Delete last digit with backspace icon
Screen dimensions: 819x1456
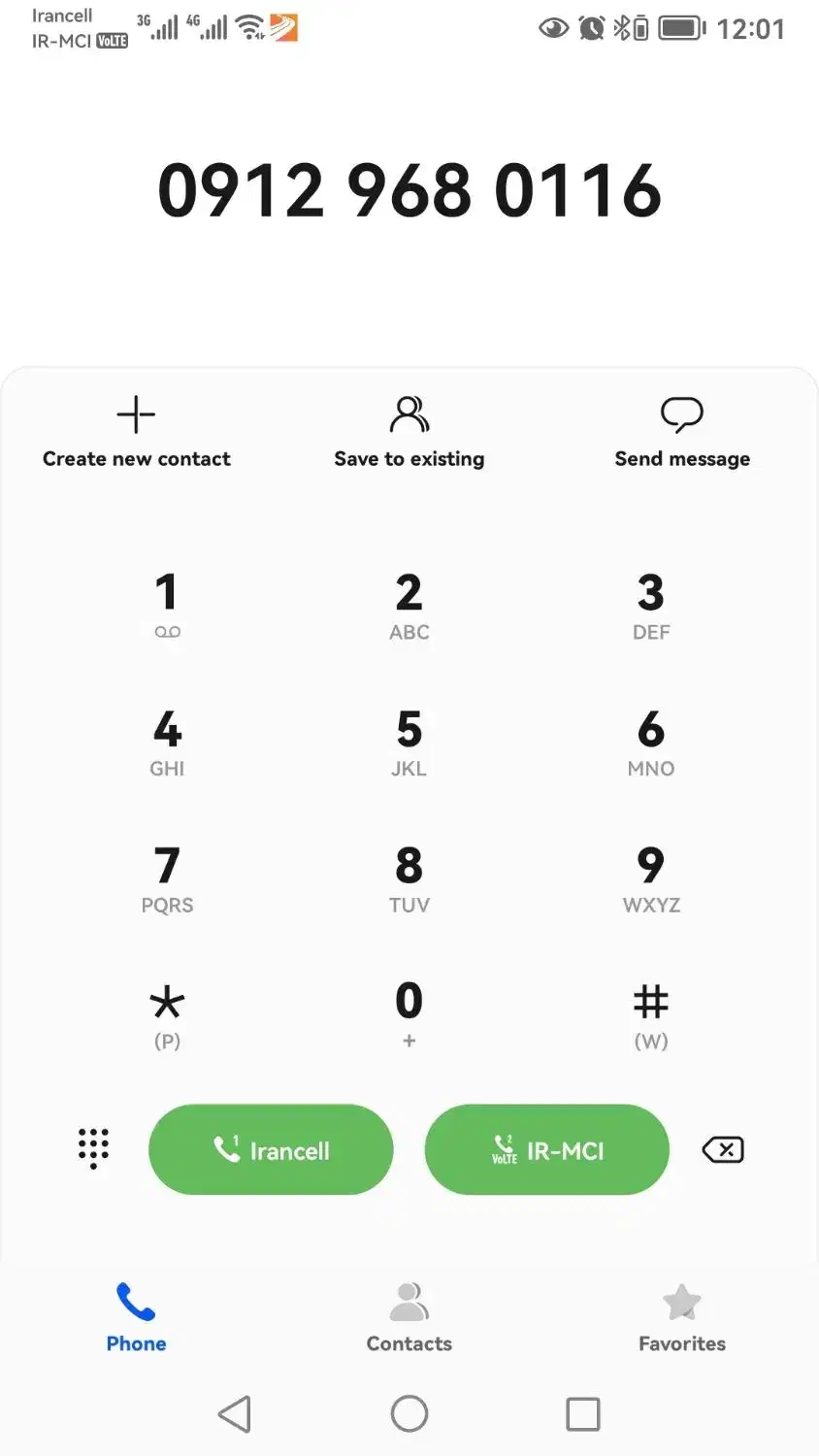pyautogui.click(x=723, y=1149)
